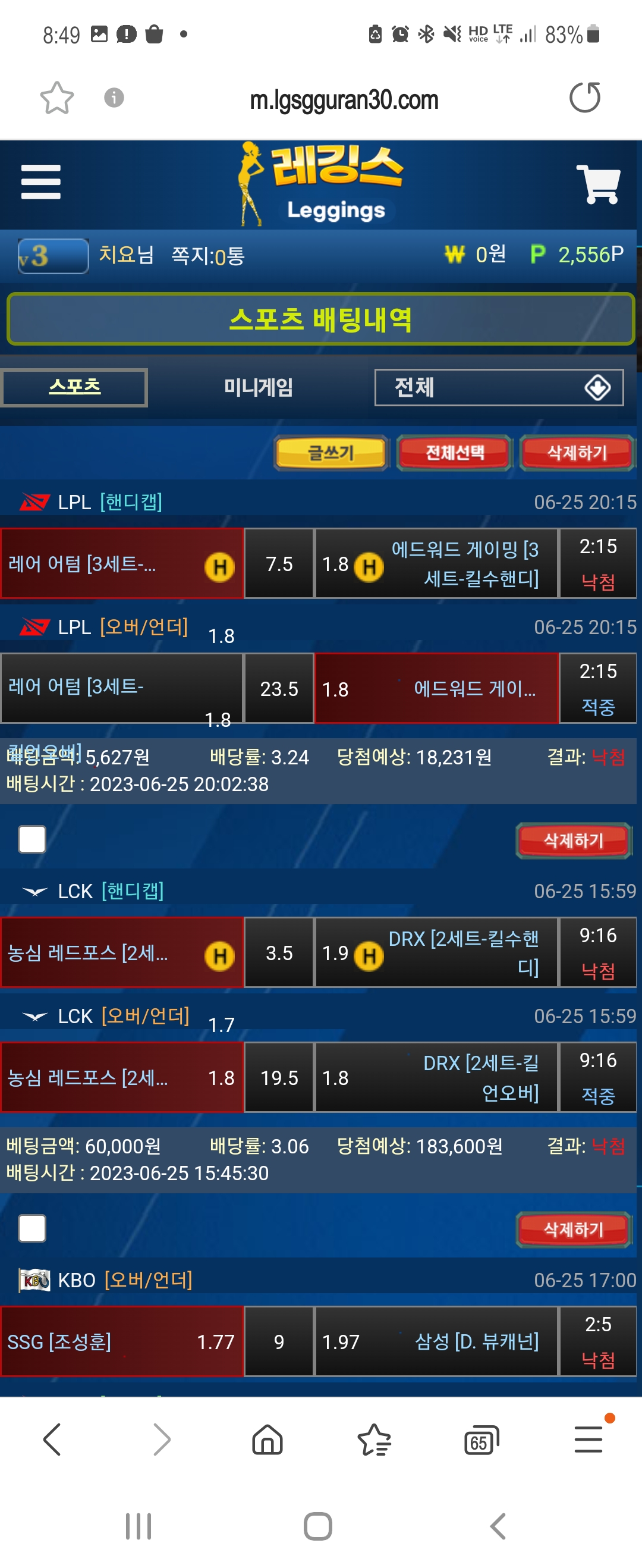Delete the 5,627원 bet entry
The height and width of the screenshot is (1568, 642).
[x=572, y=841]
